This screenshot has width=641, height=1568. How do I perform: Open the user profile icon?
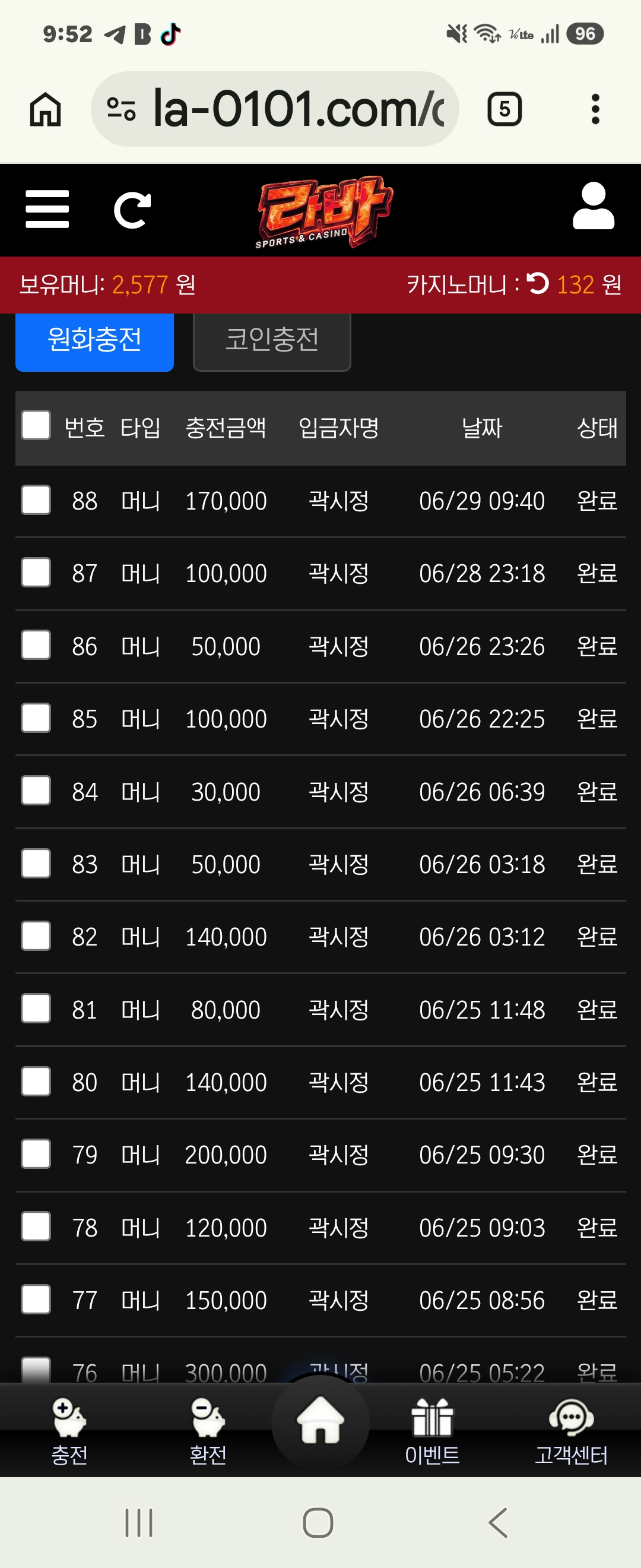pos(594,206)
